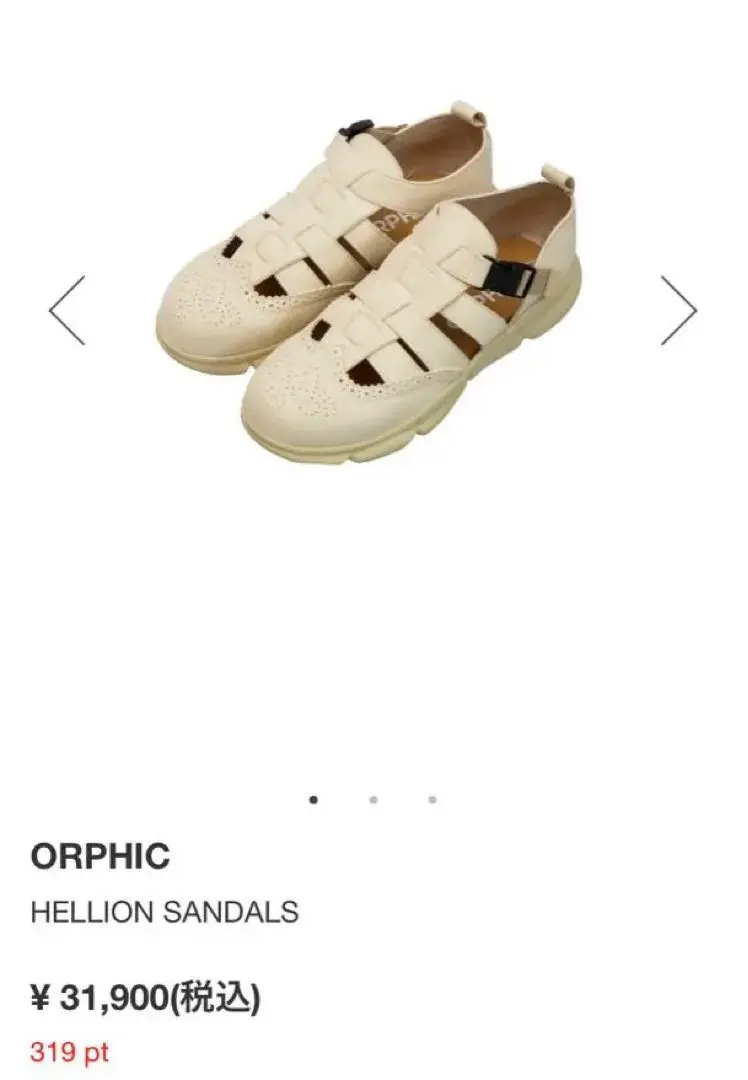Jump to the second image dot
The height and width of the screenshot is (1080, 748).
pyautogui.click(x=373, y=800)
